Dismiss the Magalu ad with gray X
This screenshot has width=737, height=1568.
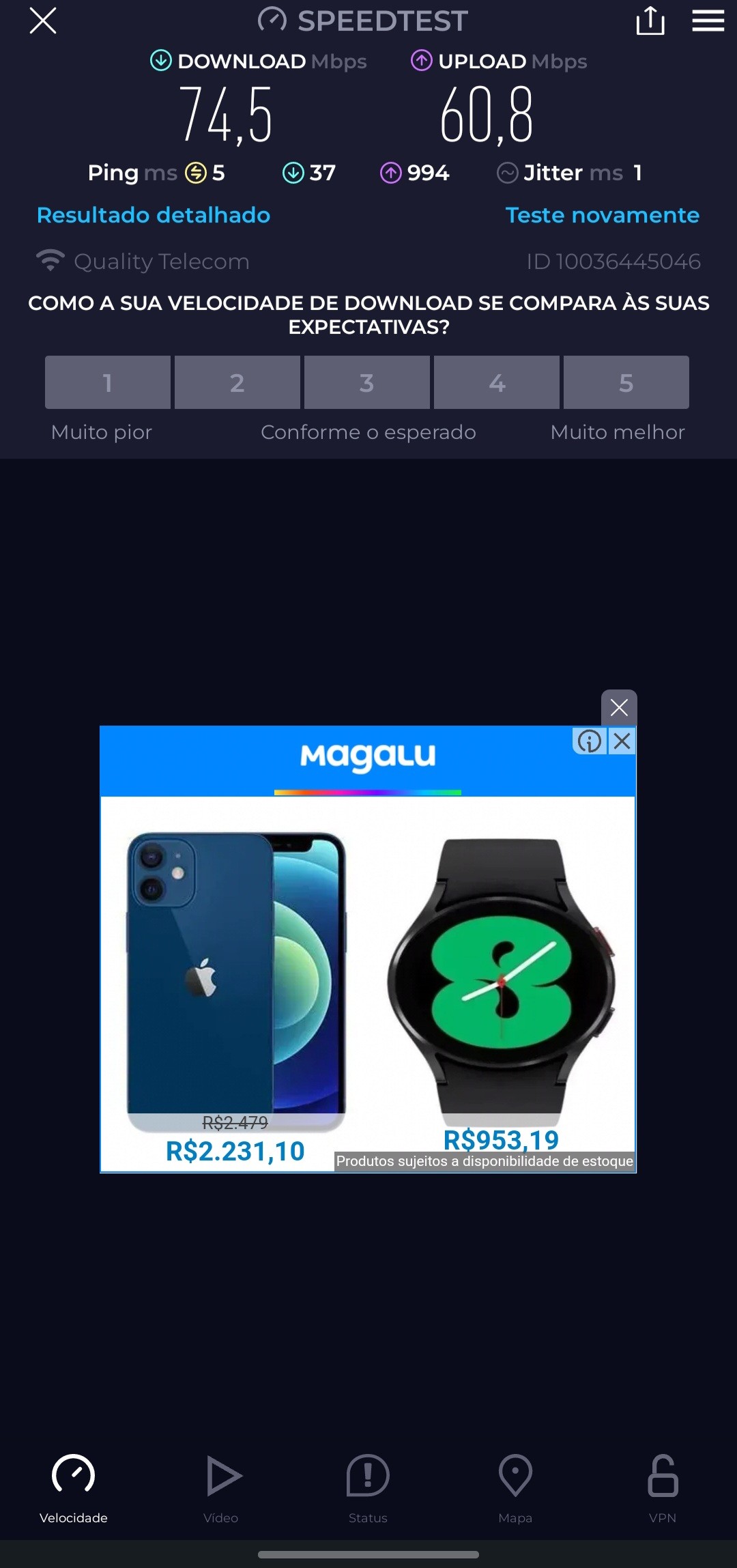coord(619,707)
